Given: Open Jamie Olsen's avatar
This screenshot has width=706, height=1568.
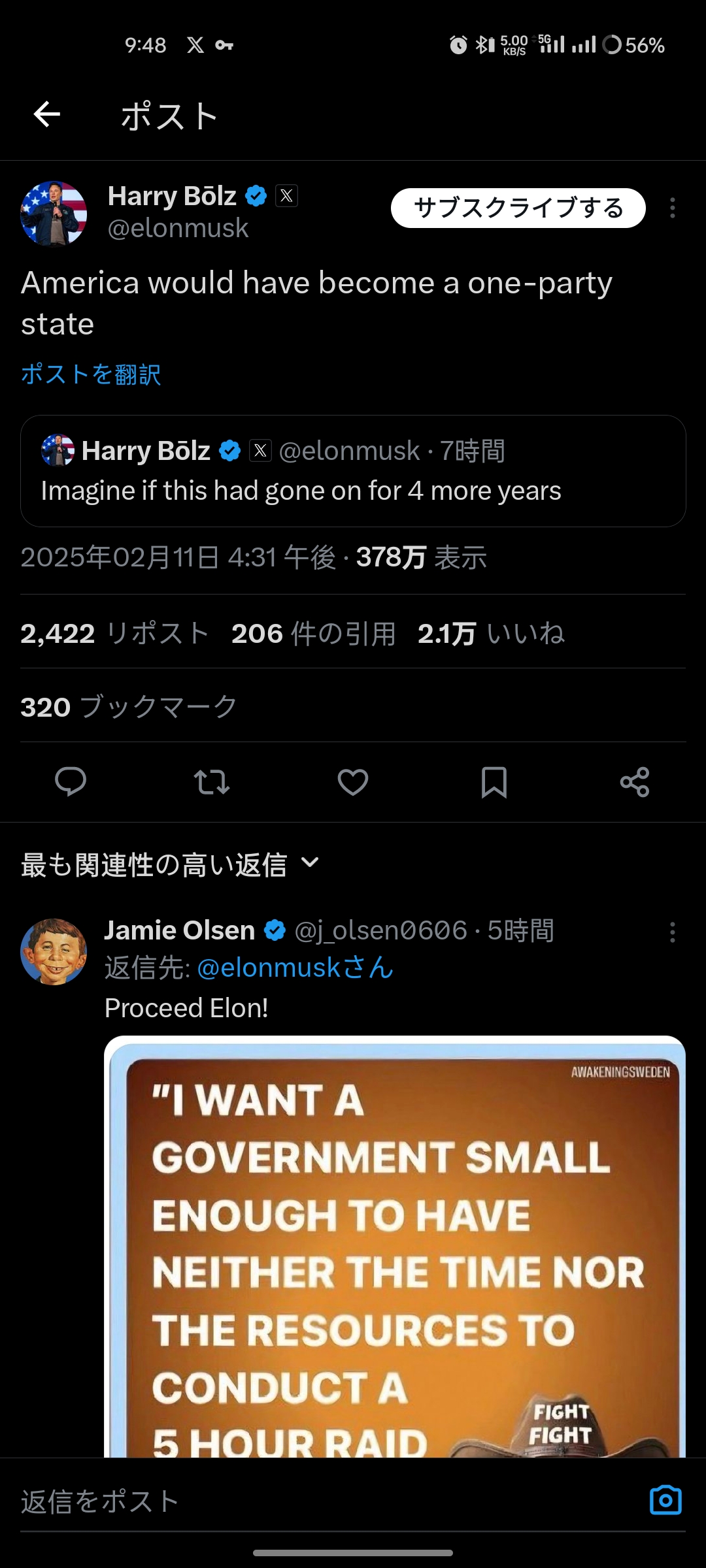Looking at the screenshot, I should coord(54,951).
